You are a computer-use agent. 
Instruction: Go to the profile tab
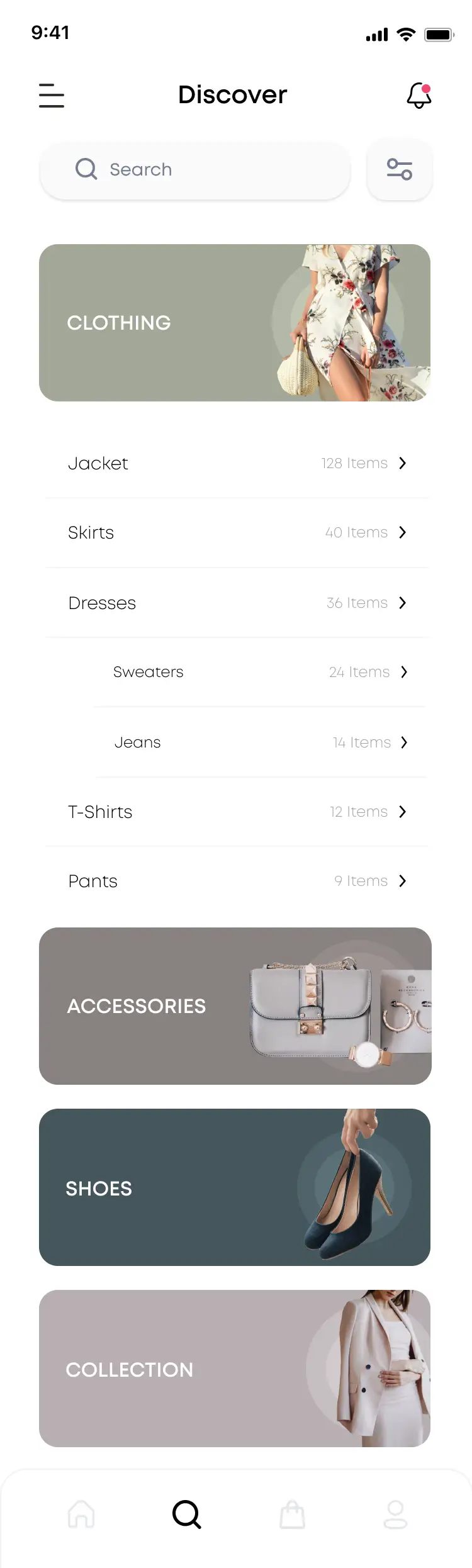point(395,1514)
